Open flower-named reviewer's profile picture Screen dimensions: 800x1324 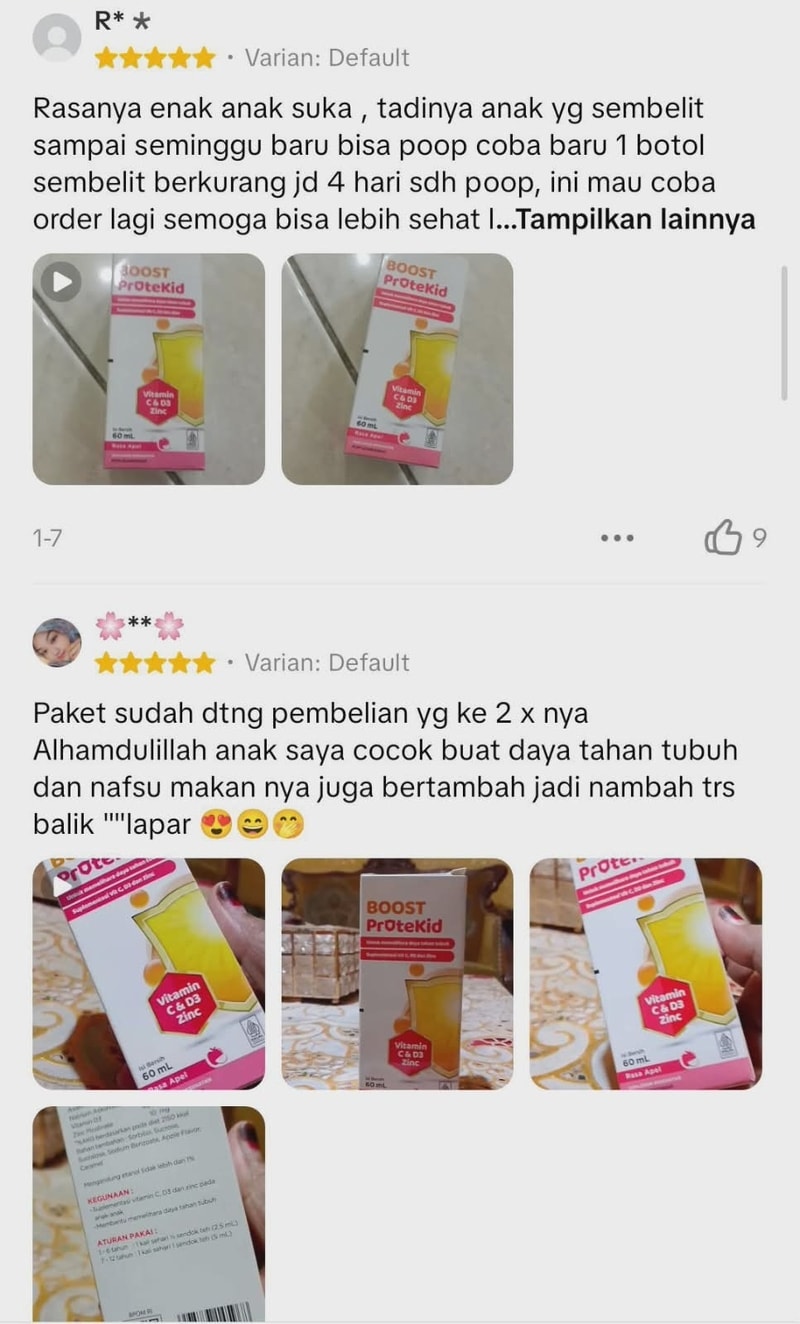57,643
